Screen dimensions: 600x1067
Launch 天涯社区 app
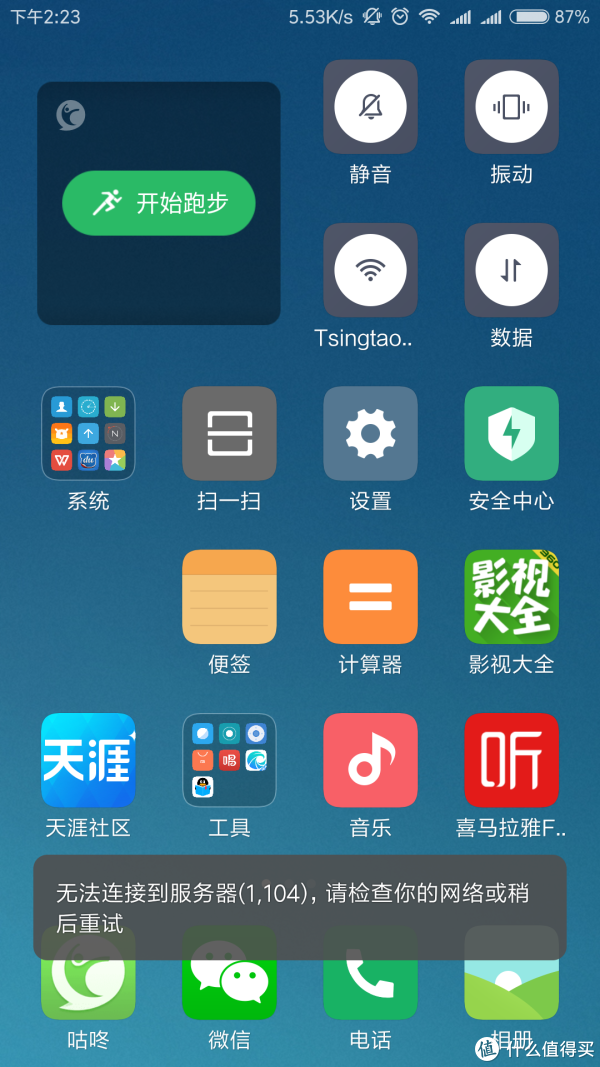point(88,760)
